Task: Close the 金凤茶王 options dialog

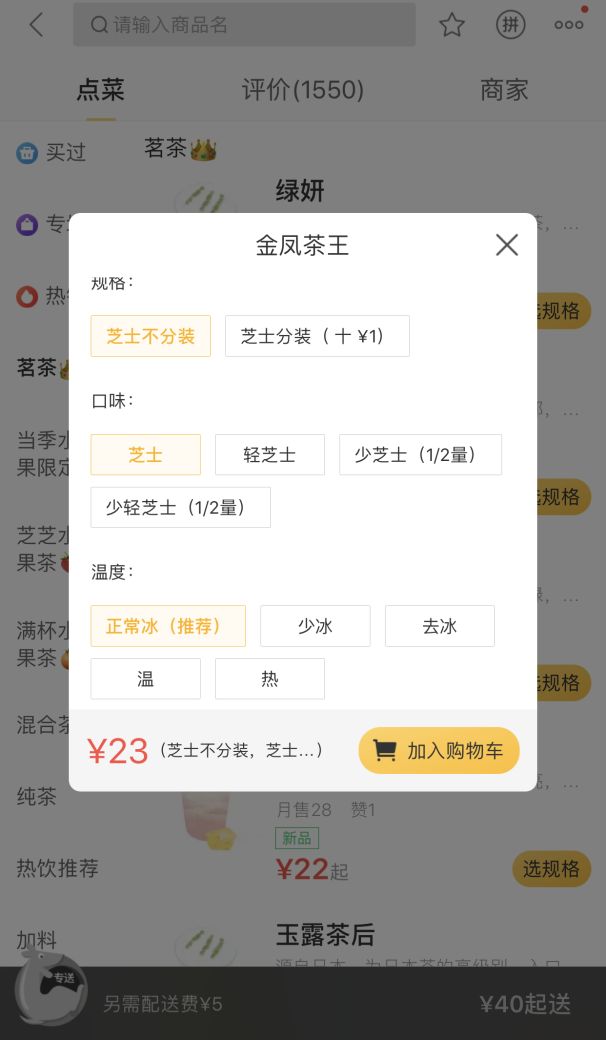Action: coord(507,245)
